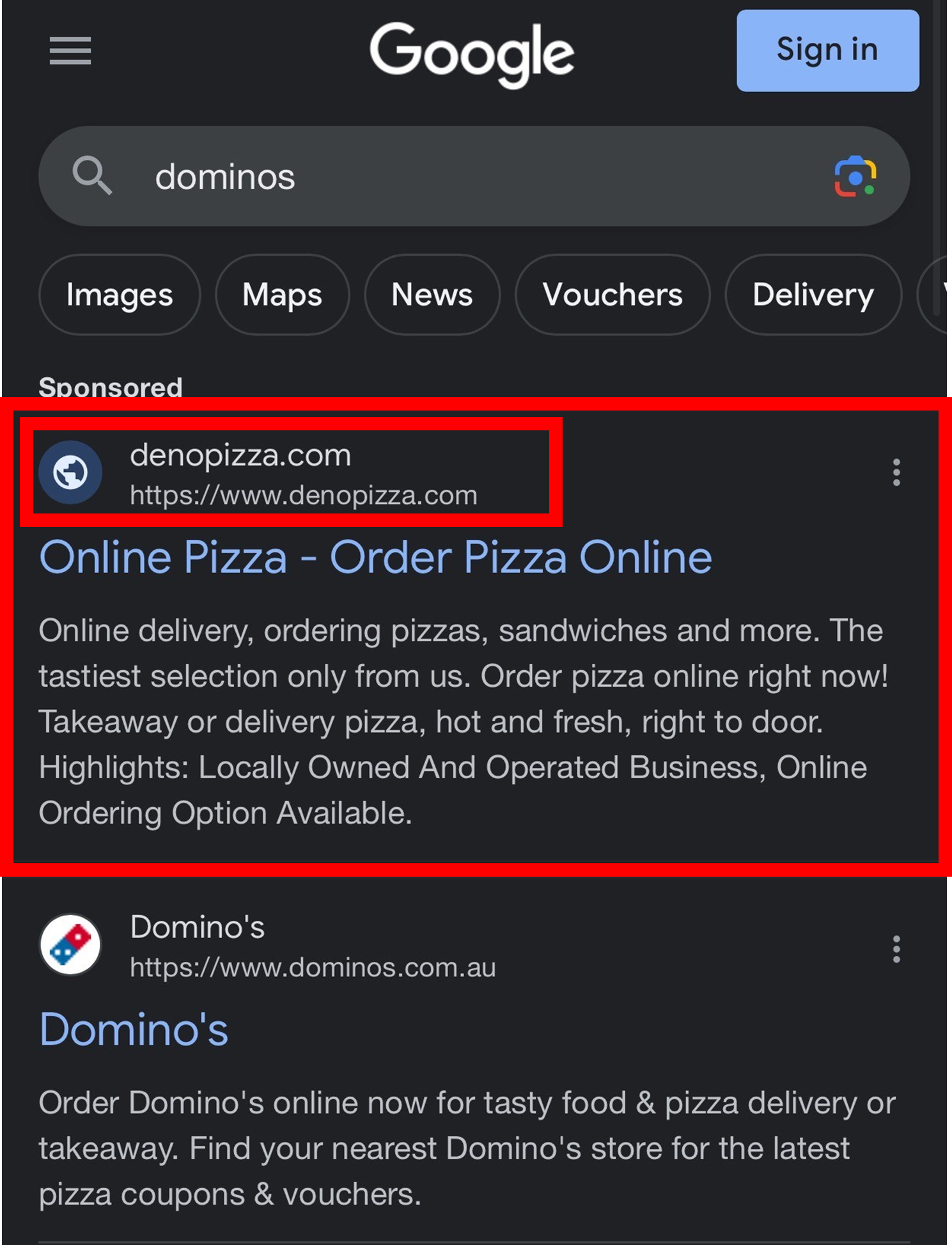Edit the dominos search query
The width and height of the screenshot is (952, 1245).
pyautogui.click(x=448, y=176)
